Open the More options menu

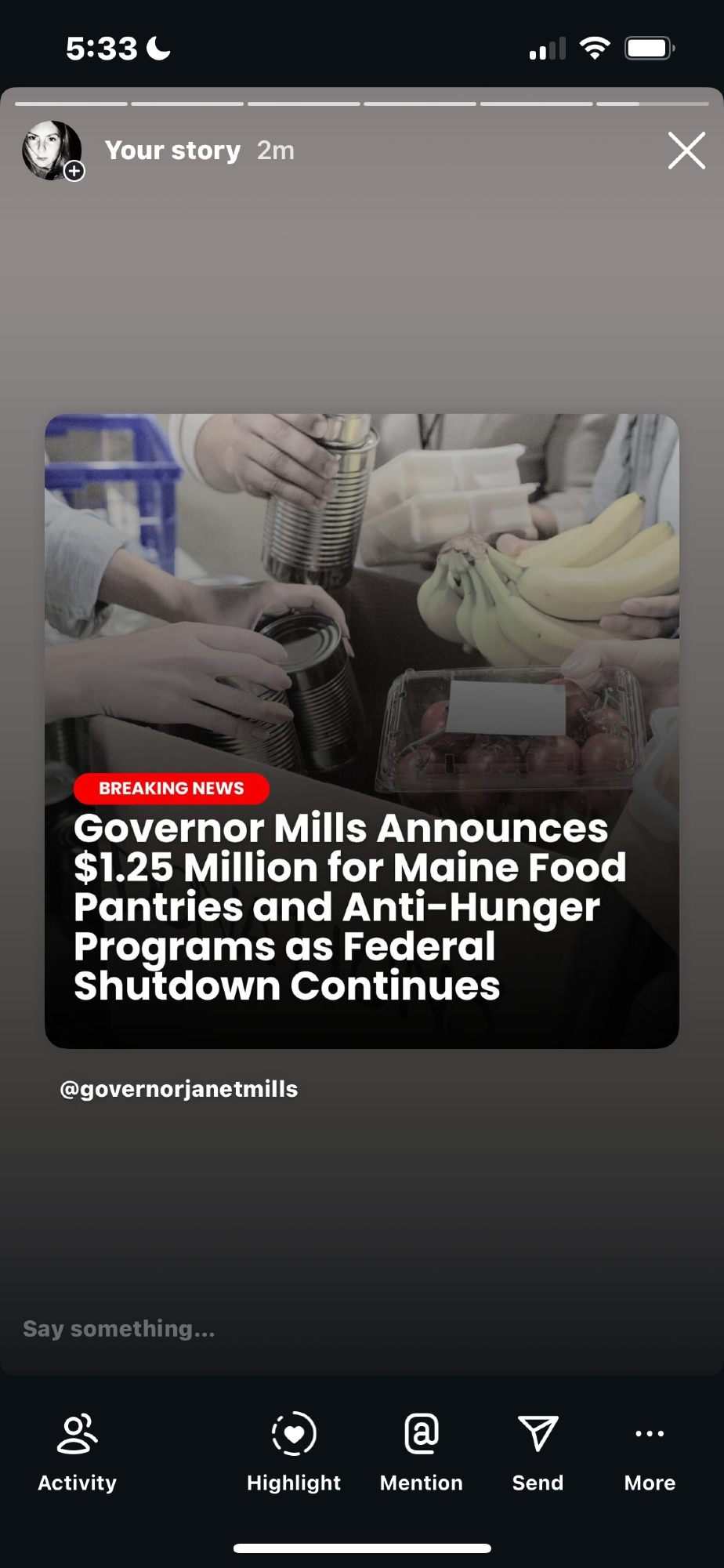(x=650, y=1450)
